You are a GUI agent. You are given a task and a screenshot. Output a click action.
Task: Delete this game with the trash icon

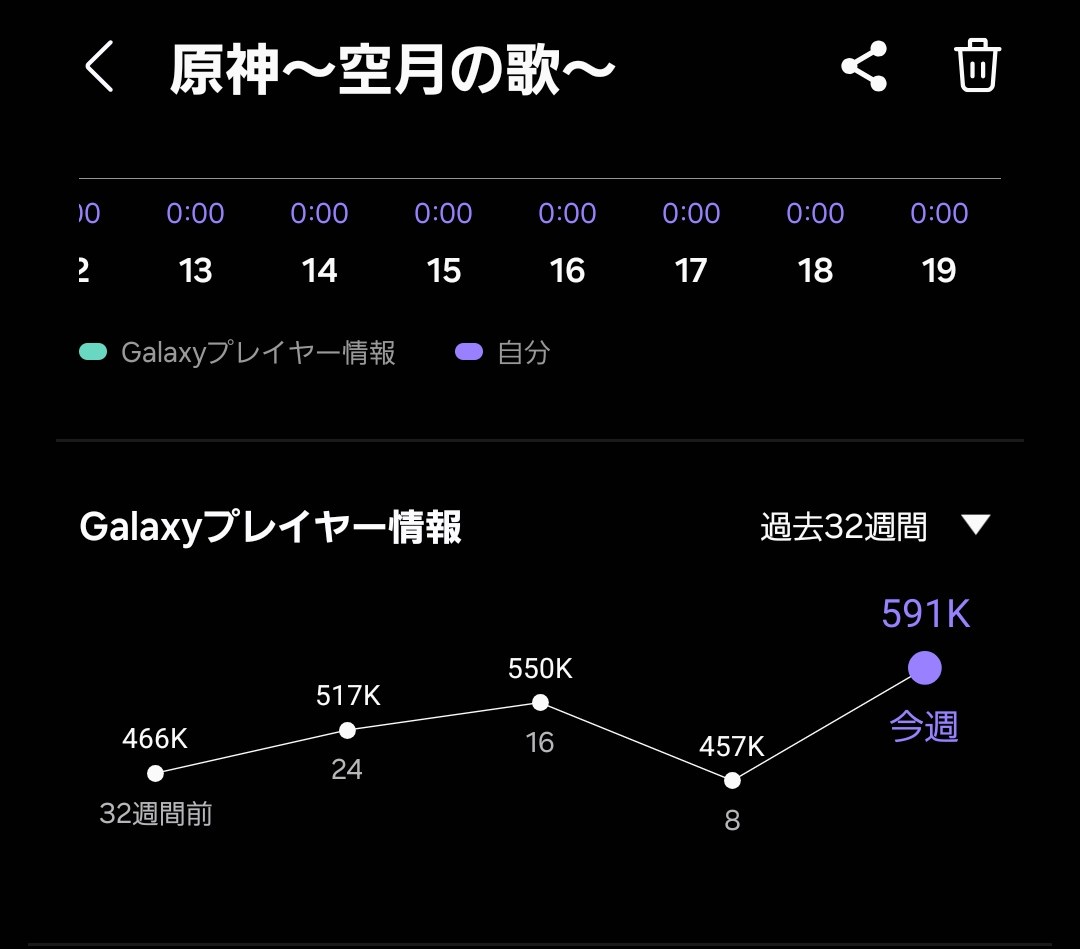coord(977,67)
